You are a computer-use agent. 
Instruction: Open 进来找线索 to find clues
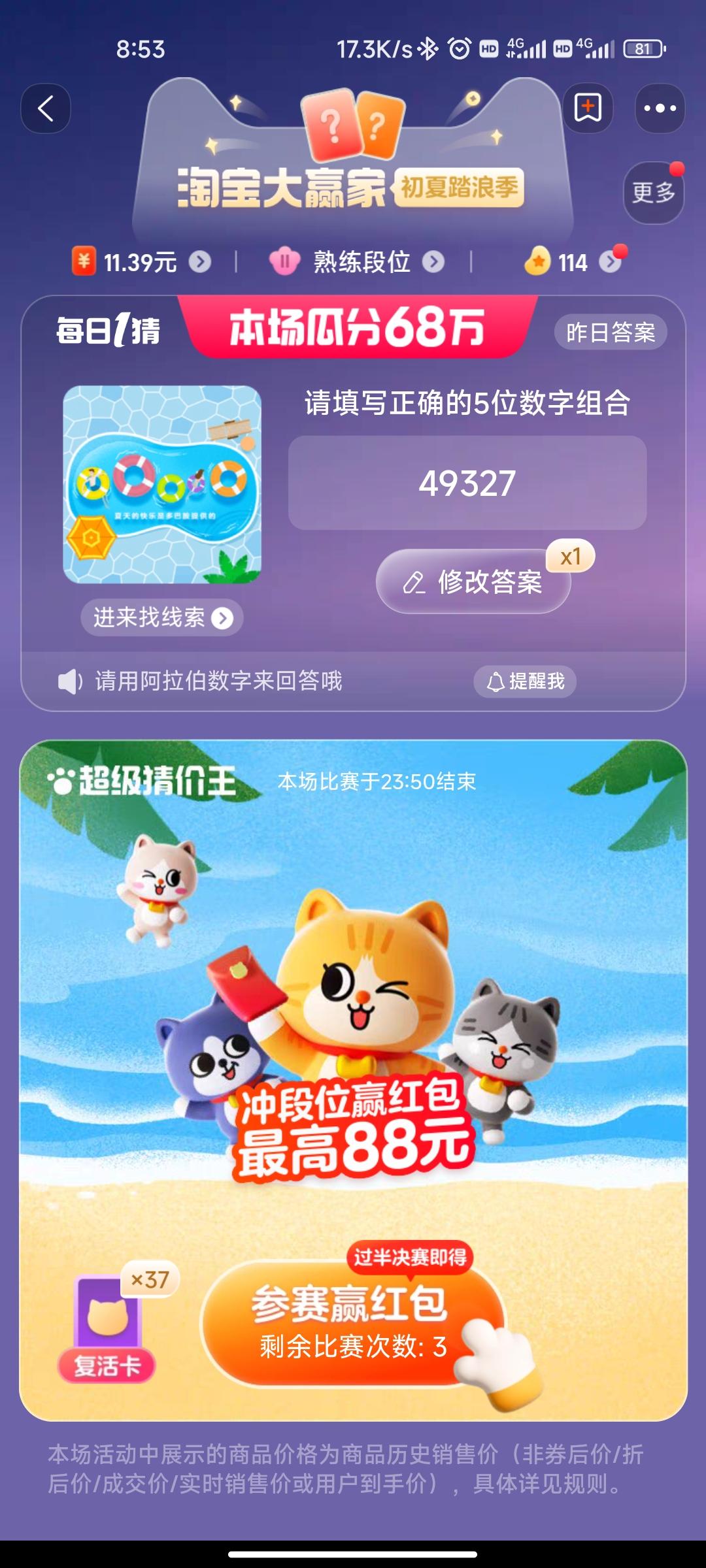[x=162, y=617]
